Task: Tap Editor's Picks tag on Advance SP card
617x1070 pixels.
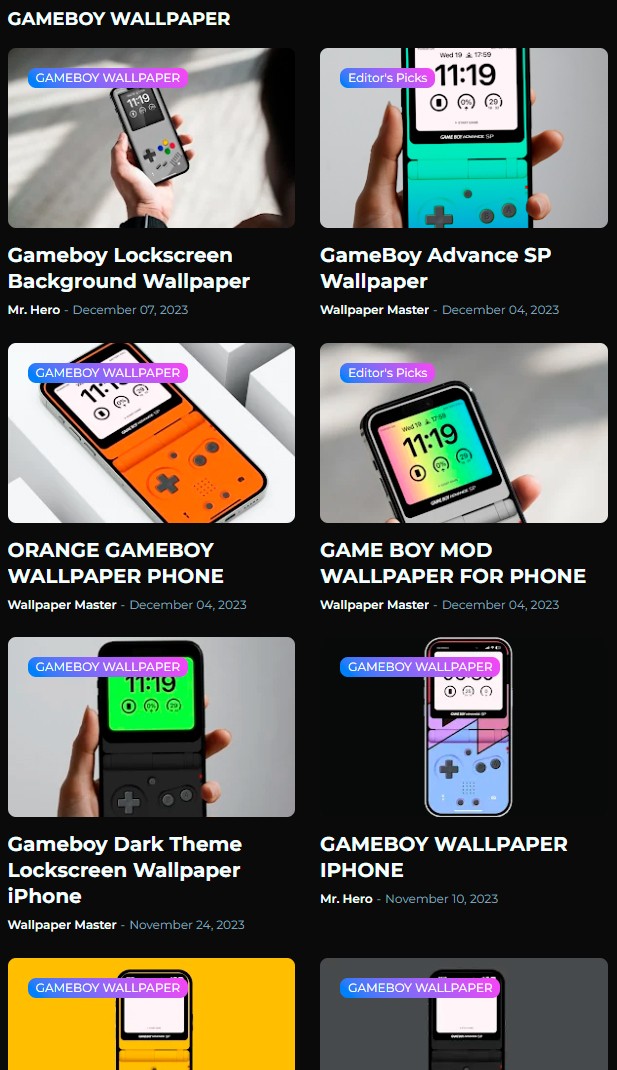Action: coord(388,78)
